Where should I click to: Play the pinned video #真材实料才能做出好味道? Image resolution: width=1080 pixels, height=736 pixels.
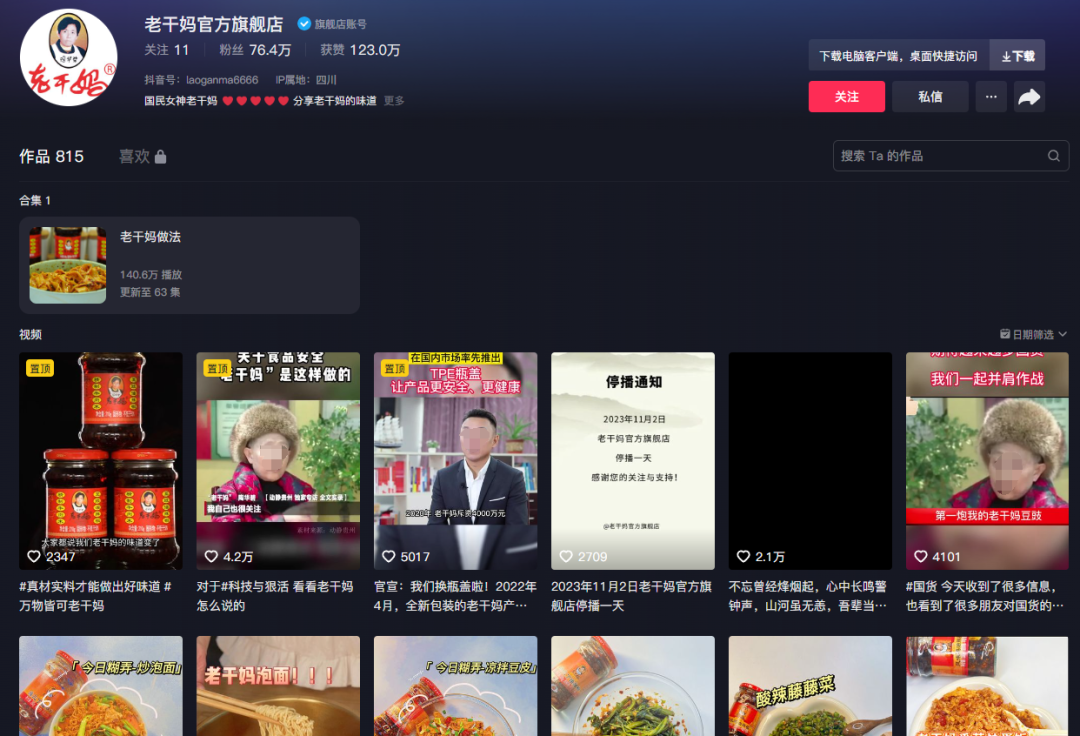(x=101, y=460)
